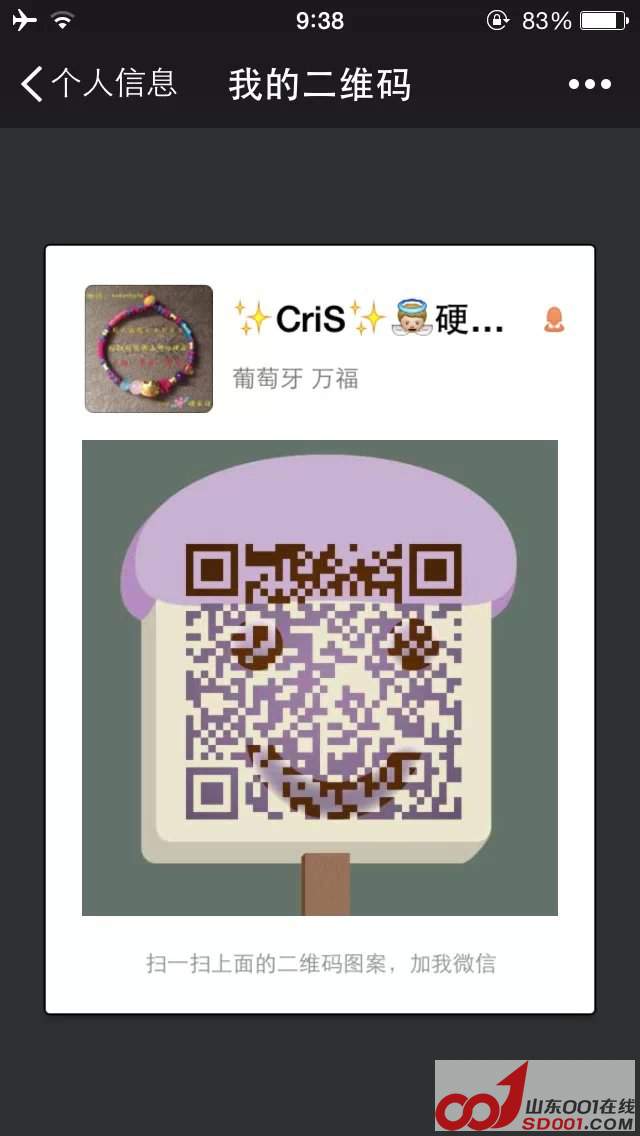This screenshot has width=640, height=1136.
Task: Open the three-dot overflow menu
Action: click(589, 85)
